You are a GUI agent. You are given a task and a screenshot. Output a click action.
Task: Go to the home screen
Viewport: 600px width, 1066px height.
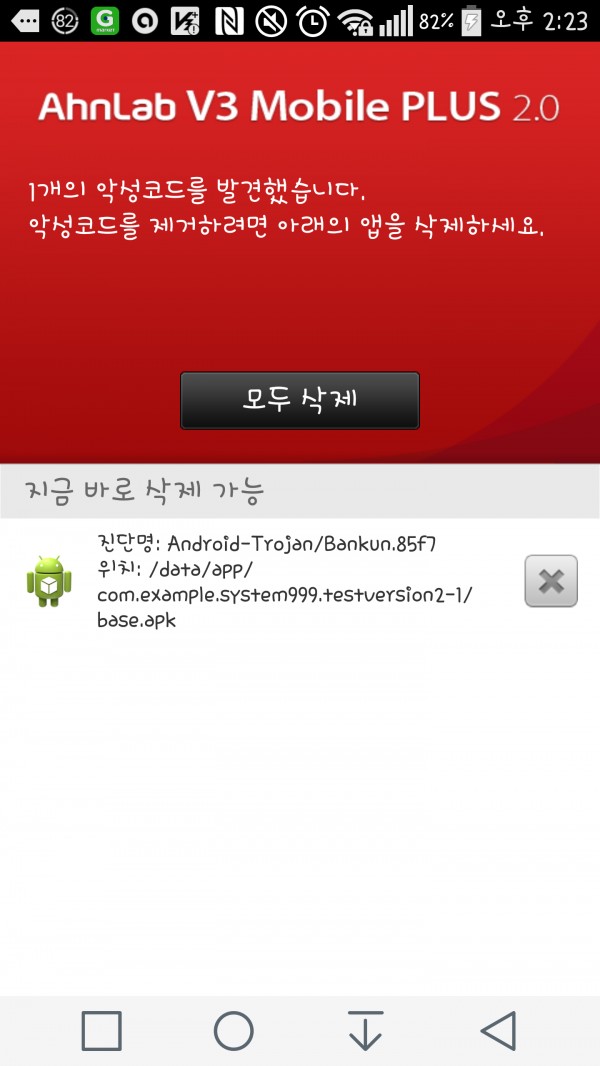(233, 1030)
